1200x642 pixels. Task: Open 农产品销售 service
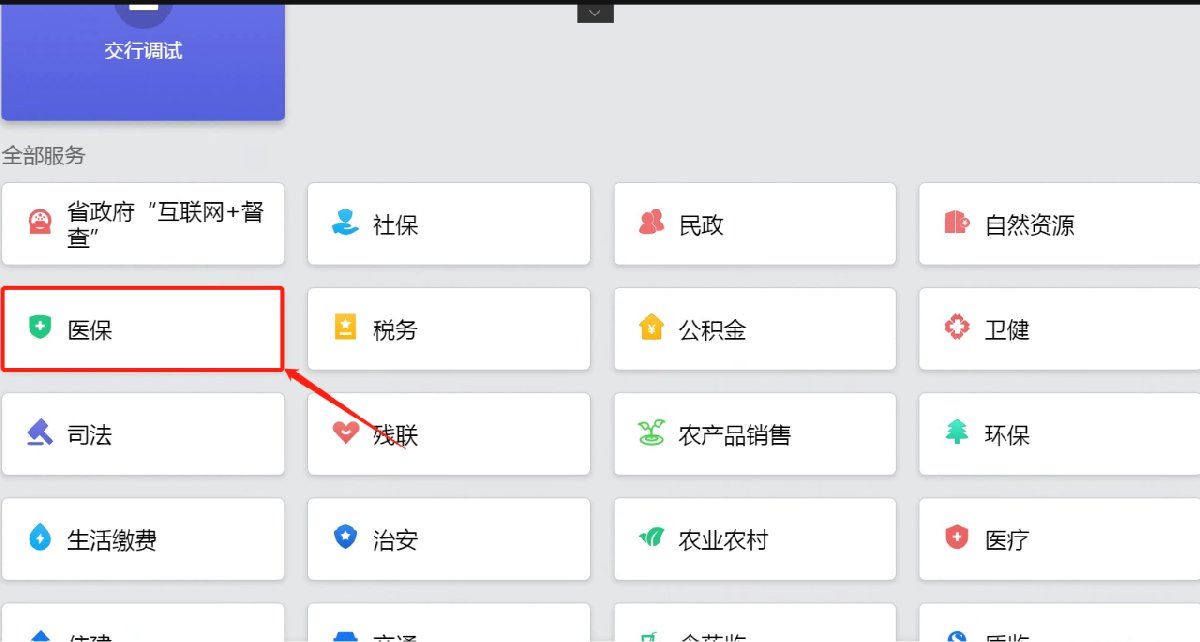point(754,434)
